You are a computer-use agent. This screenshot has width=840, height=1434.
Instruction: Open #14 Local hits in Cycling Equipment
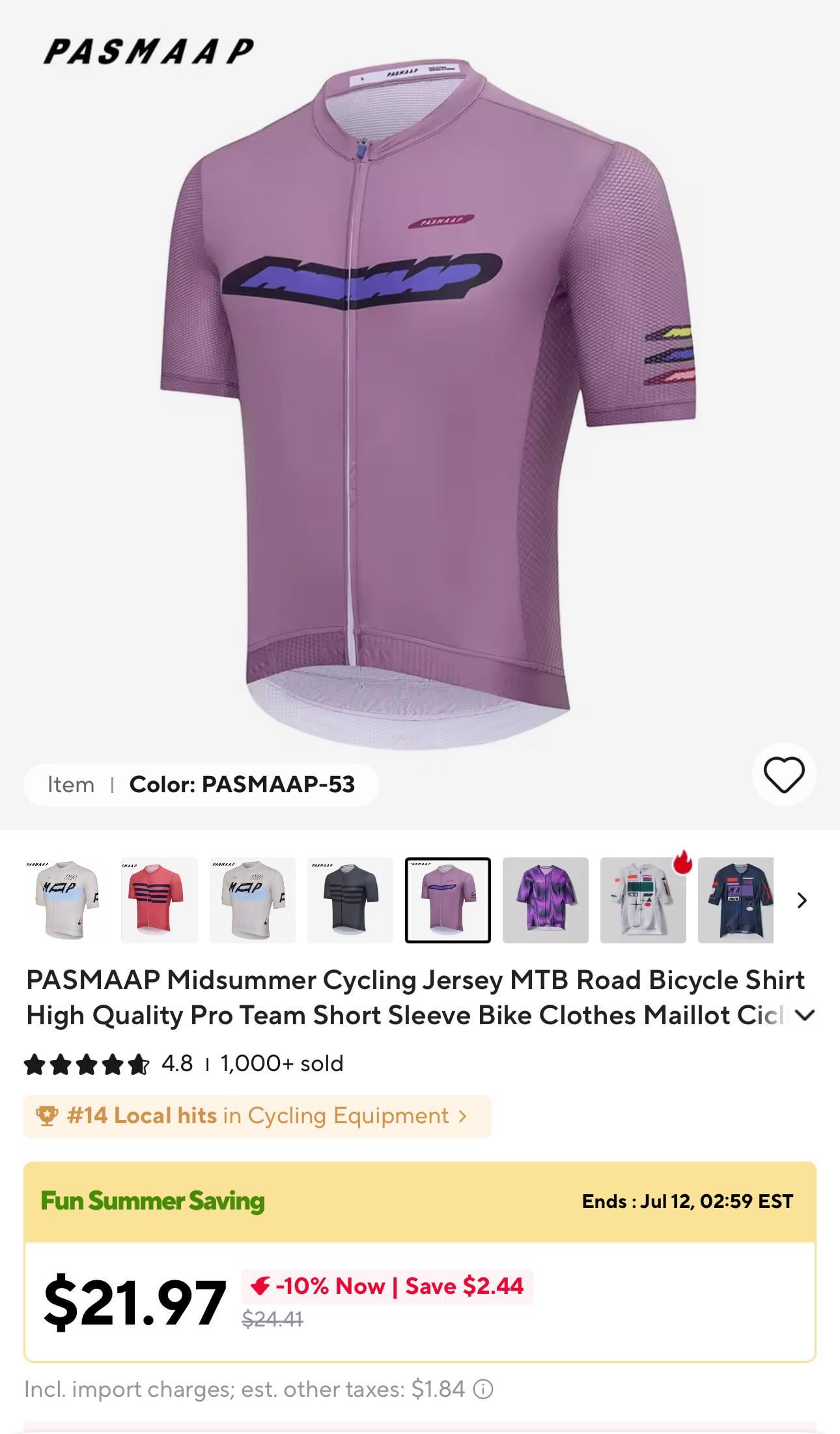coord(257,1116)
